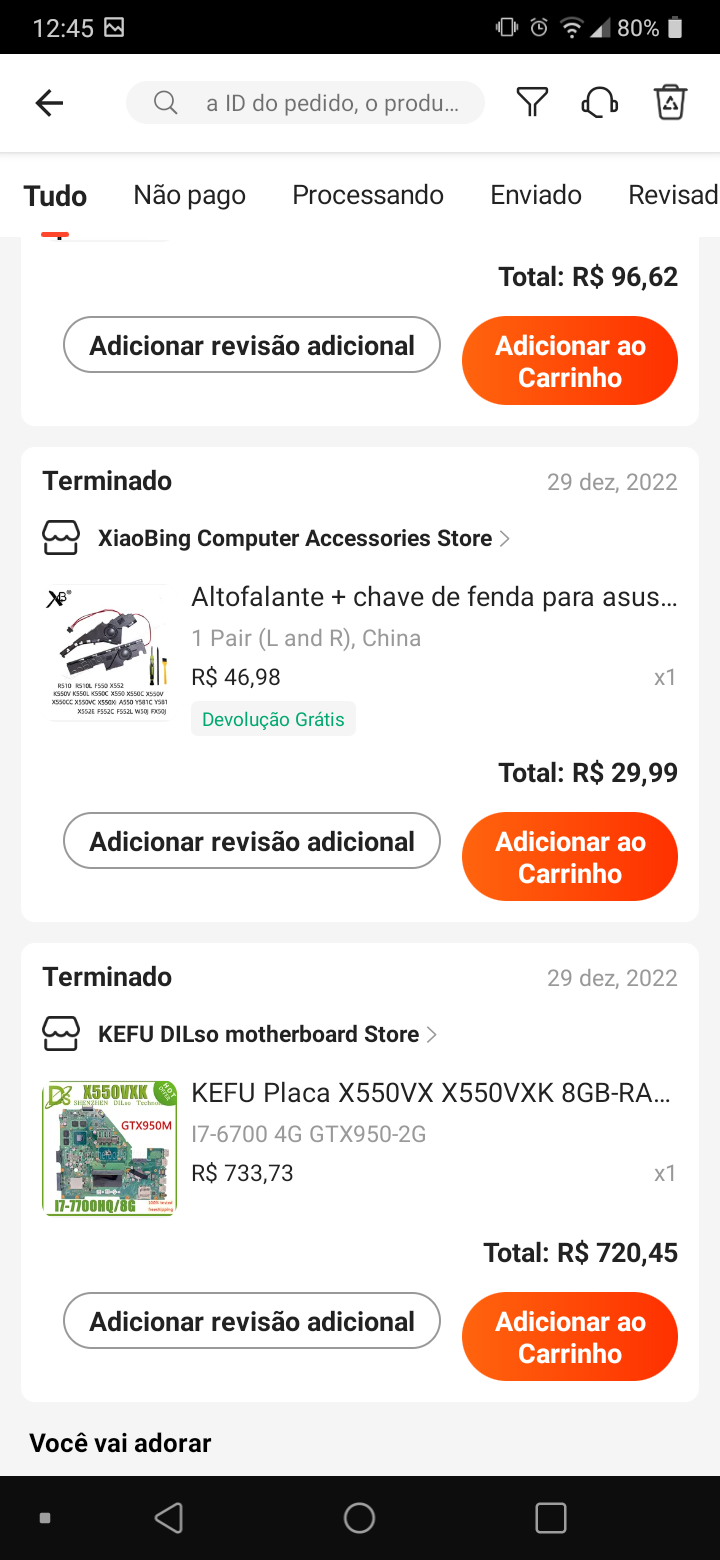
Task: Select the Tudo tab
Action: point(55,195)
